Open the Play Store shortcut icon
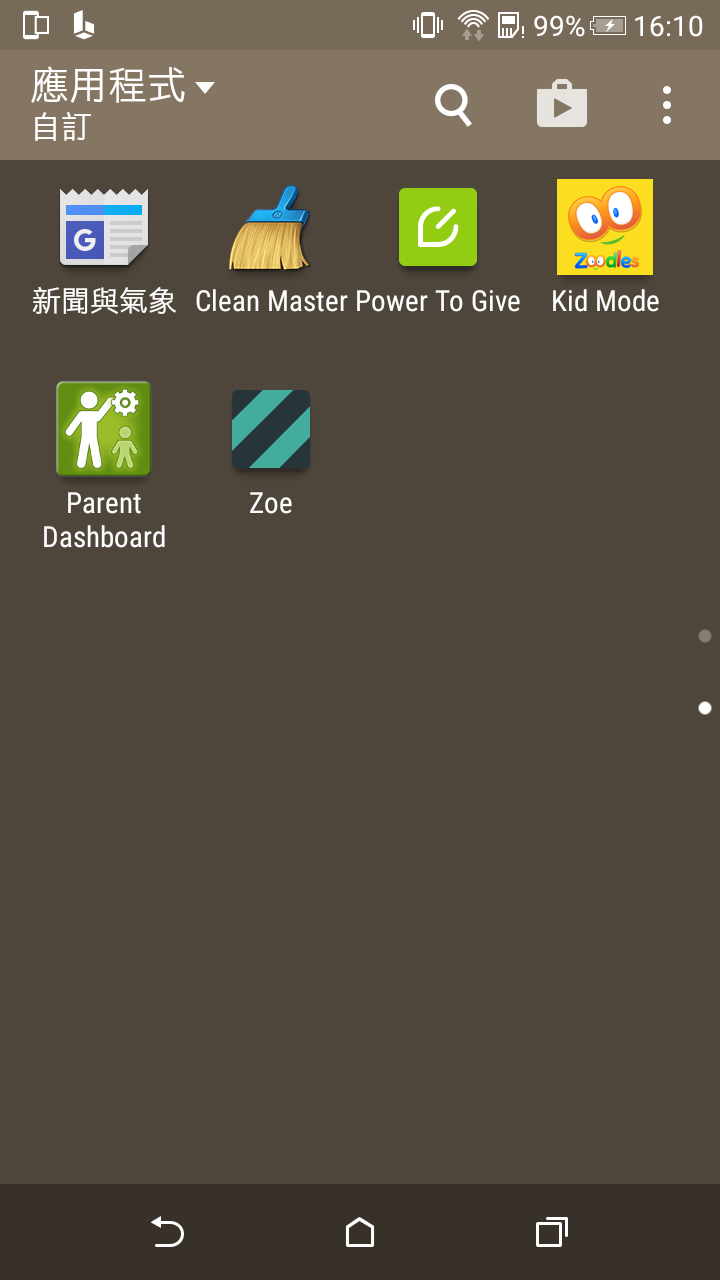Image resolution: width=720 pixels, height=1280 pixels. tap(562, 104)
